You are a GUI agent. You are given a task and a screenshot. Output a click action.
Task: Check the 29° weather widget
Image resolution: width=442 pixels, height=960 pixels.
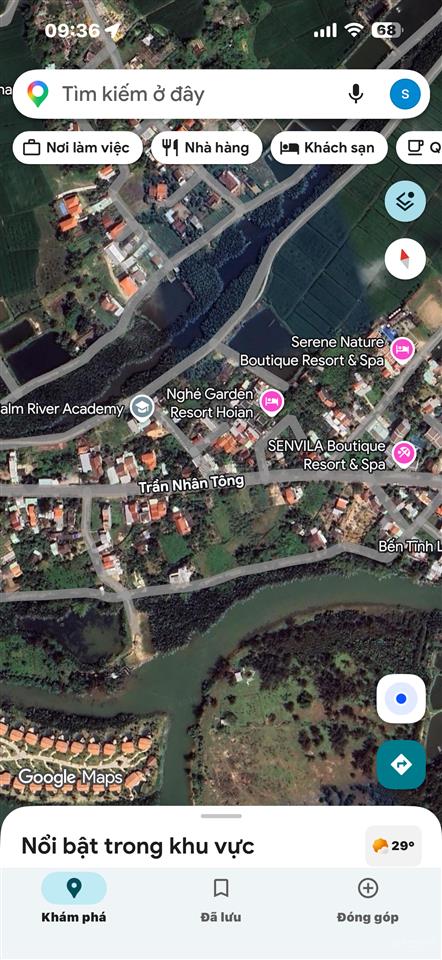(x=394, y=846)
